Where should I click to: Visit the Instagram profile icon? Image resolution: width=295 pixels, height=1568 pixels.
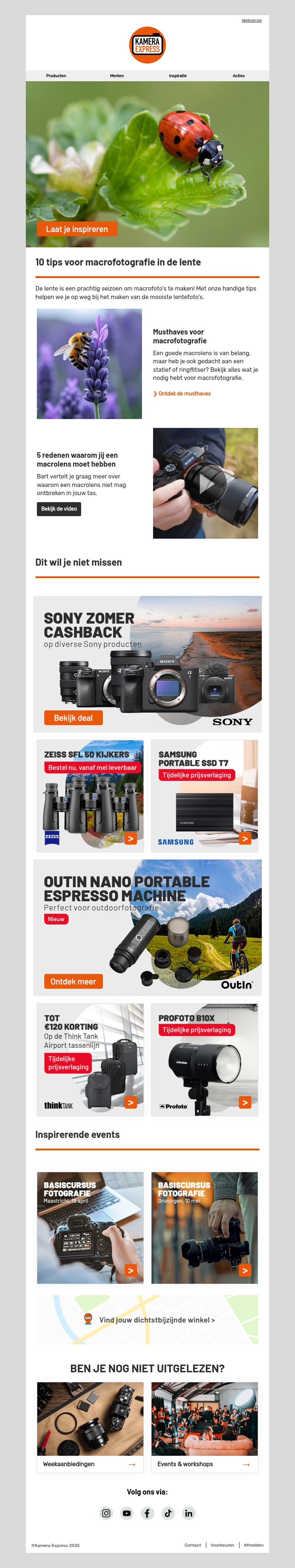point(107,1513)
